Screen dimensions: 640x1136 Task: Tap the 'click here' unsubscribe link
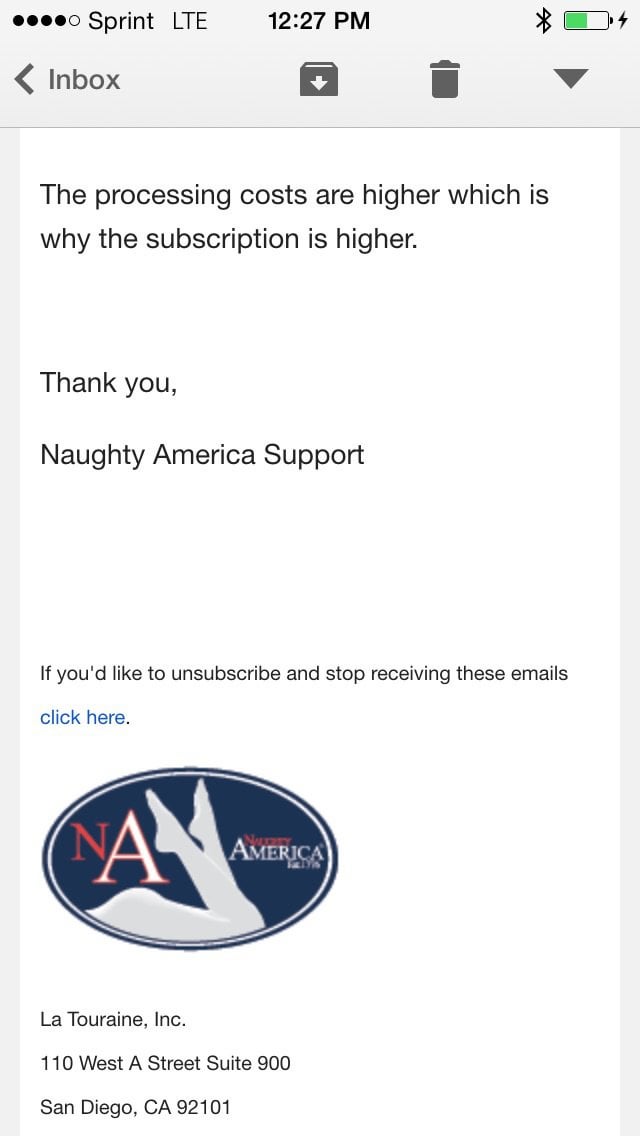point(83,717)
